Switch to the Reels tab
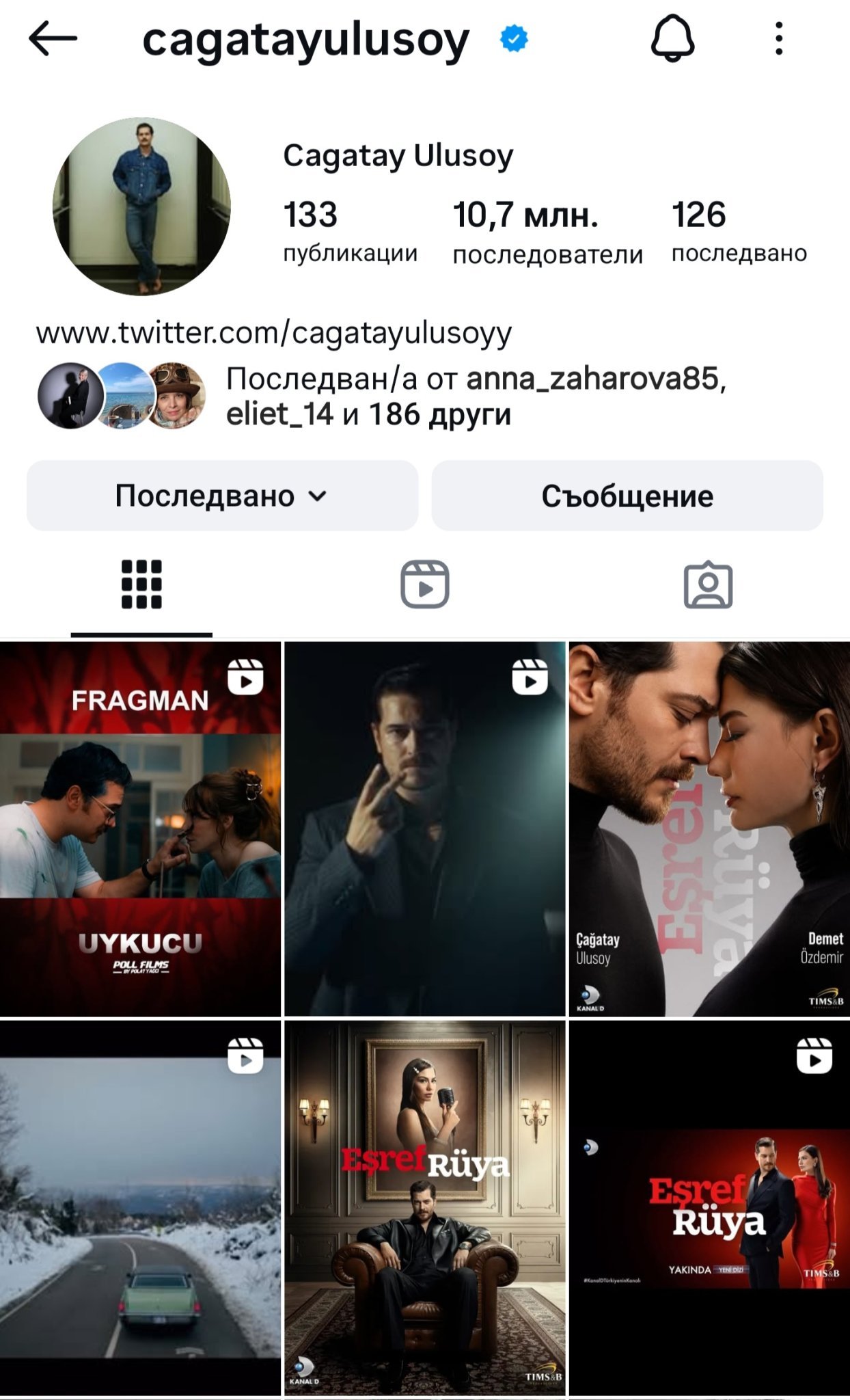 pyautogui.click(x=424, y=584)
